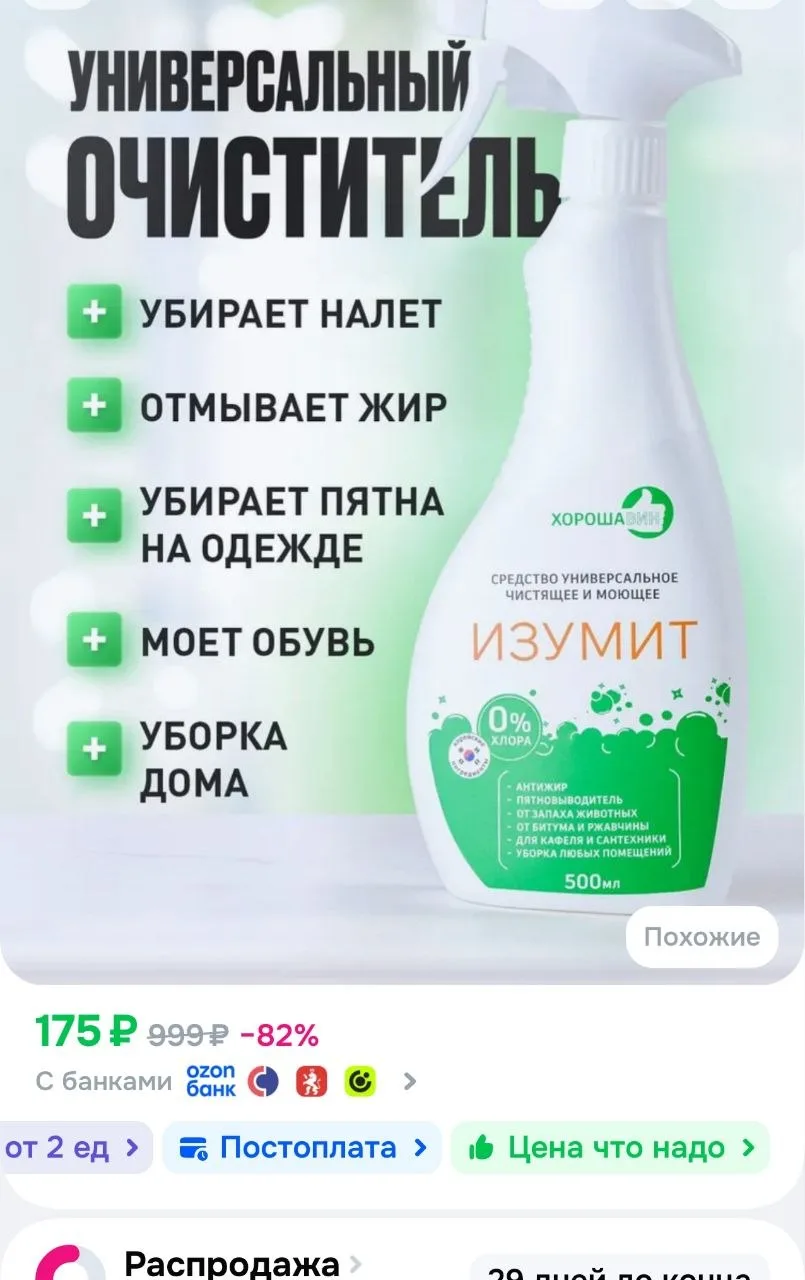Open the Постоплата chip
The image size is (805, 1280).
click(302, 1148)
